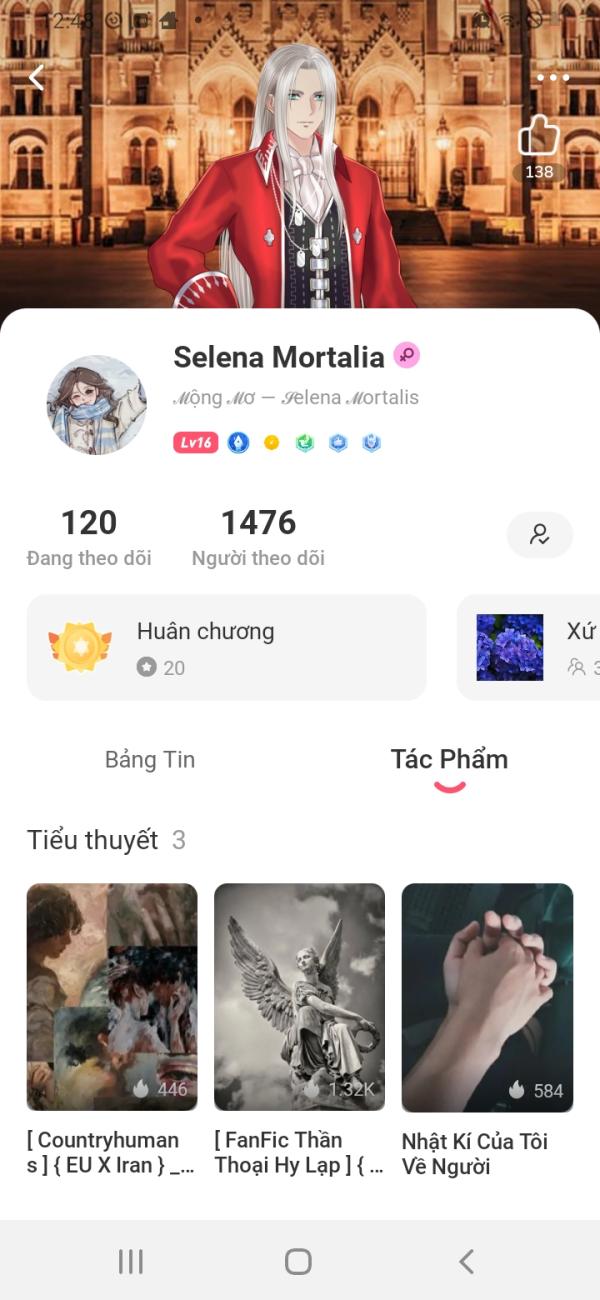Open Selena Mortalia's profile avatar
600x1300 pixels.
(x=97, y=405)
